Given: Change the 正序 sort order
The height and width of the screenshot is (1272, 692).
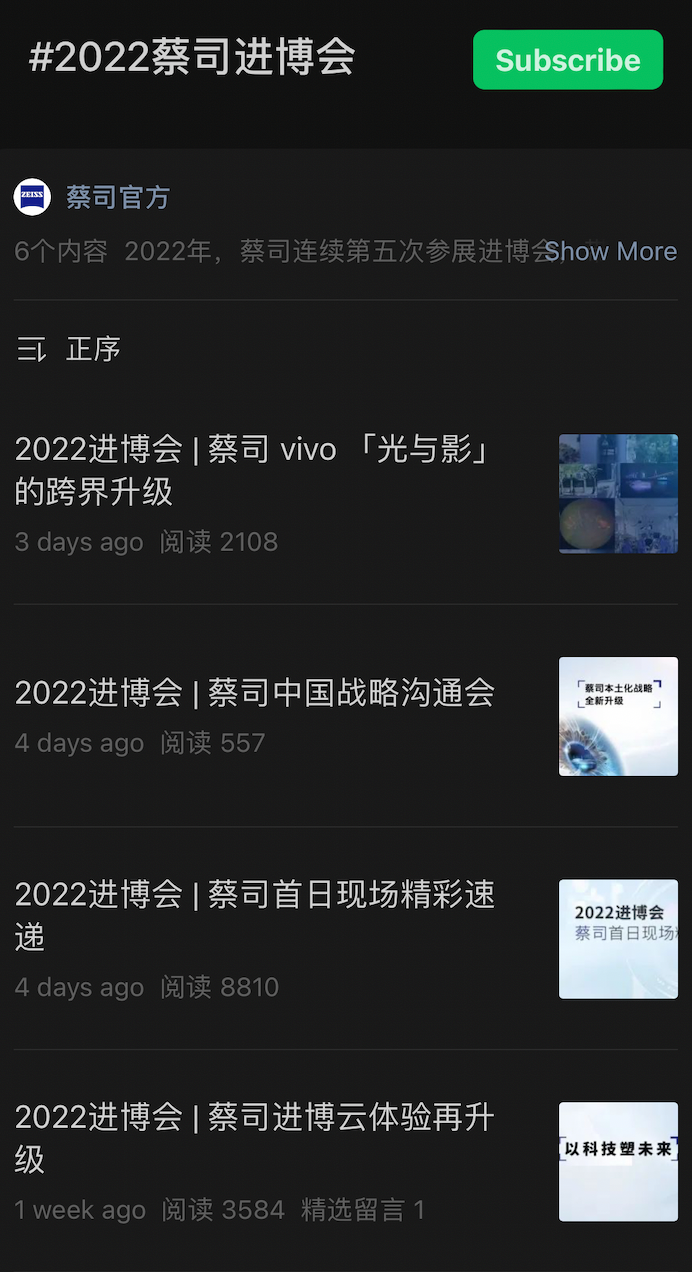Looking at the screenshot, I should [x=70, y=349].
